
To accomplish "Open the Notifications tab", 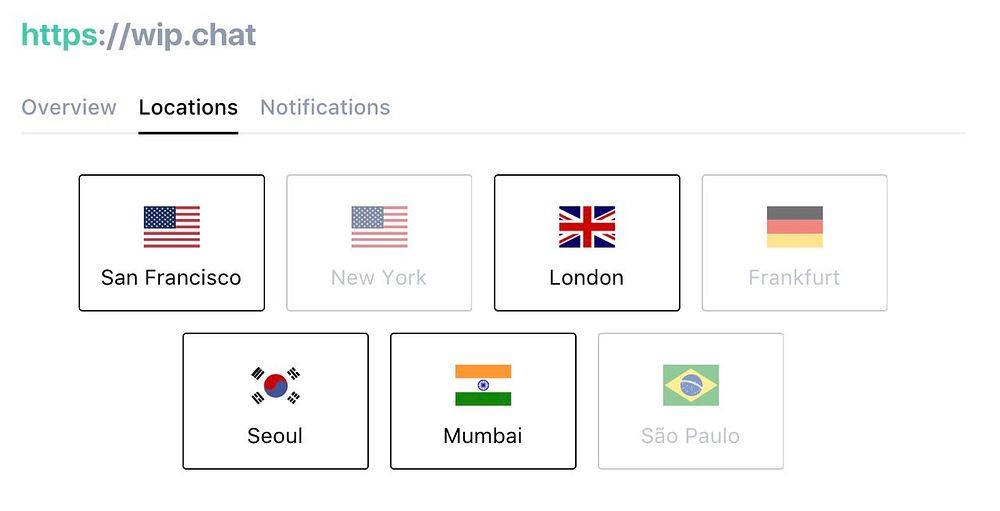I will coord(325,107).
